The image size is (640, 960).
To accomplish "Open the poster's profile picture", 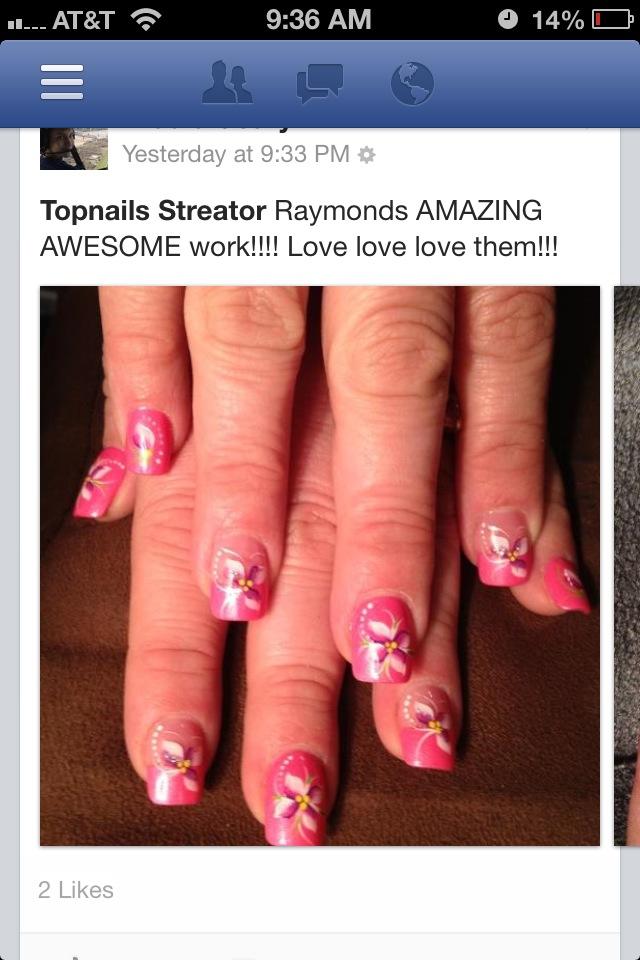I will (73, 149).
